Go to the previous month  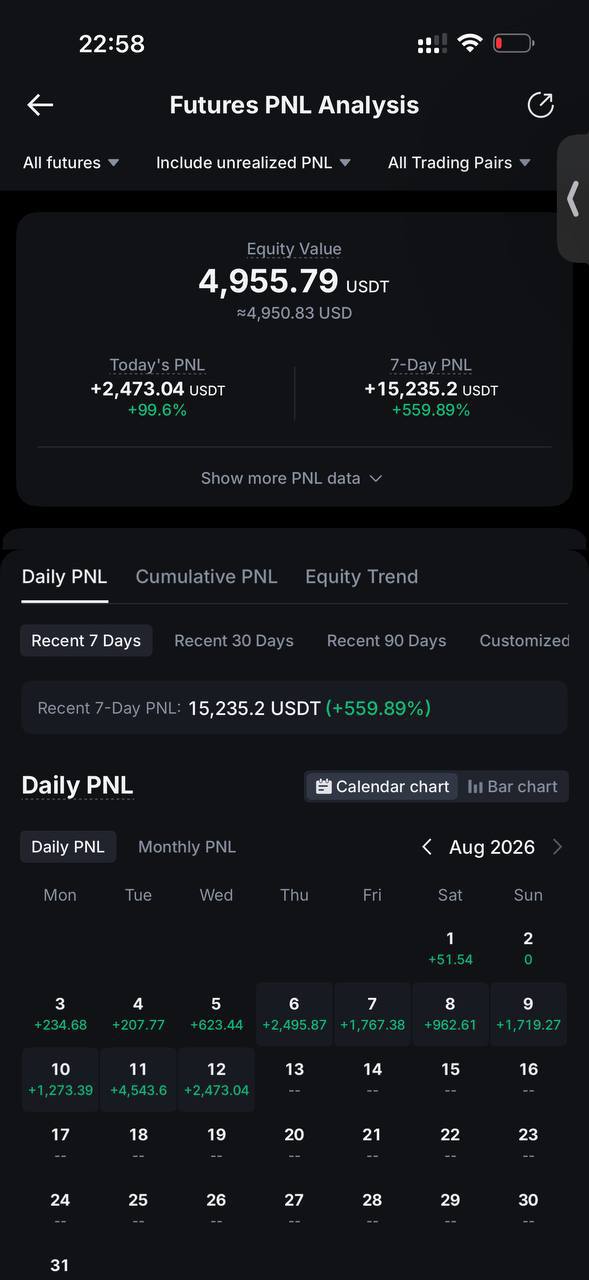pos(427,847)
